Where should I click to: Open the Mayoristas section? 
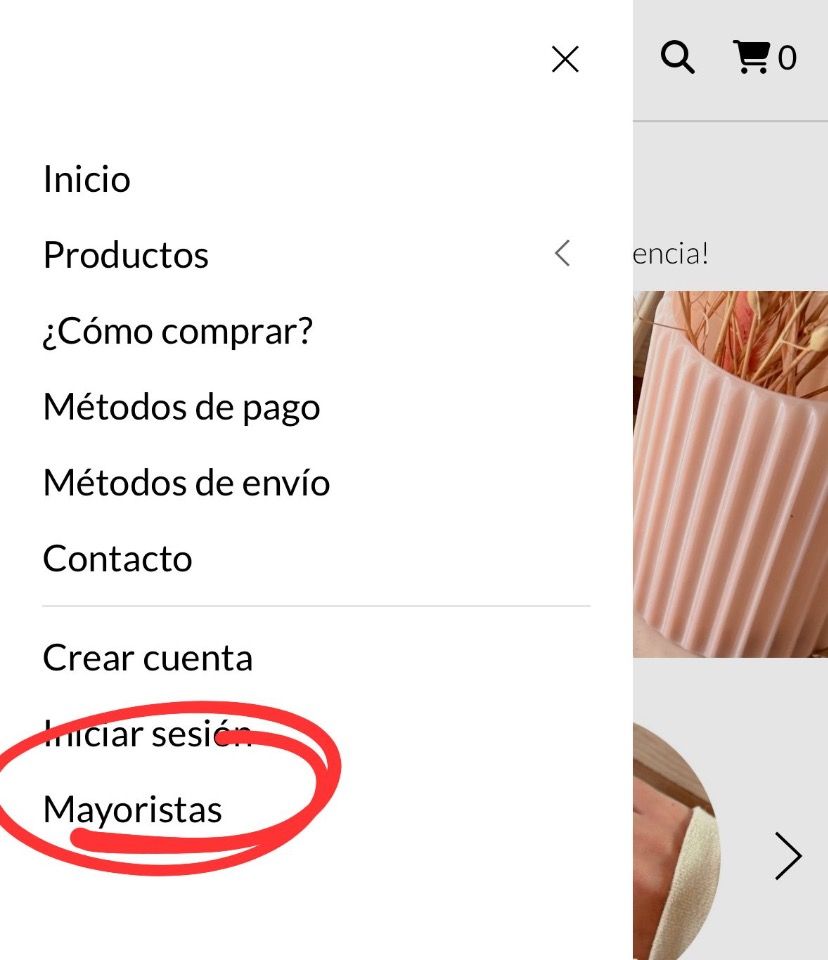[132, 809]
